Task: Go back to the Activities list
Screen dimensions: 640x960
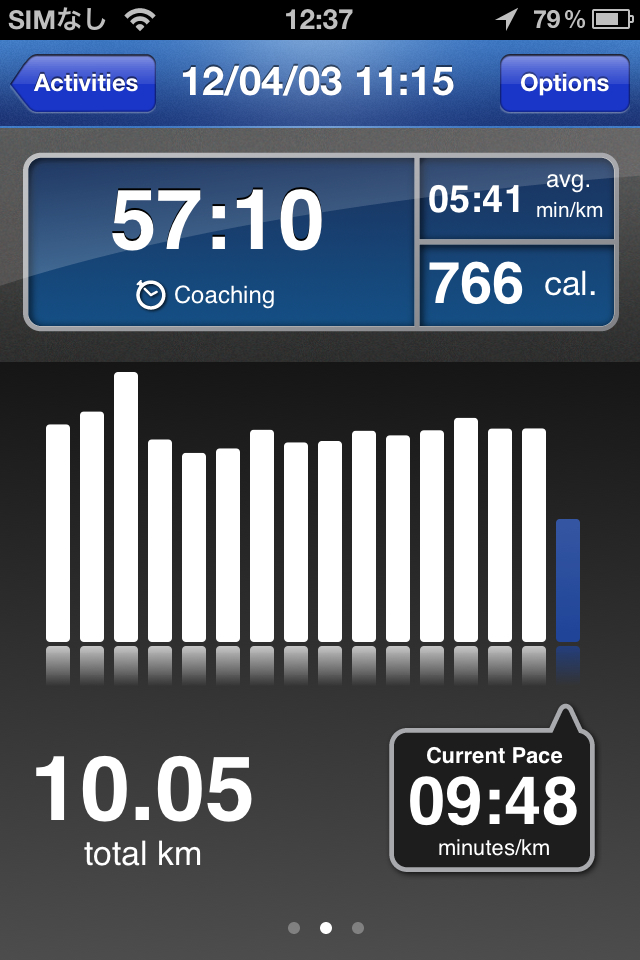Action: tap(84, 83)
